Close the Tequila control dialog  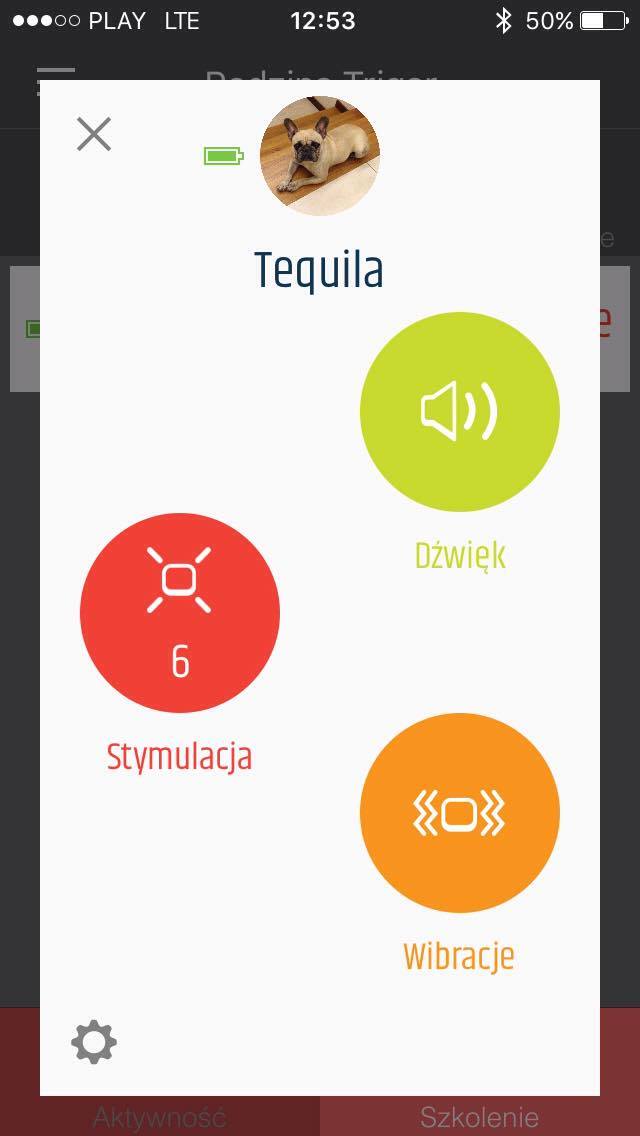click(94, 134)
